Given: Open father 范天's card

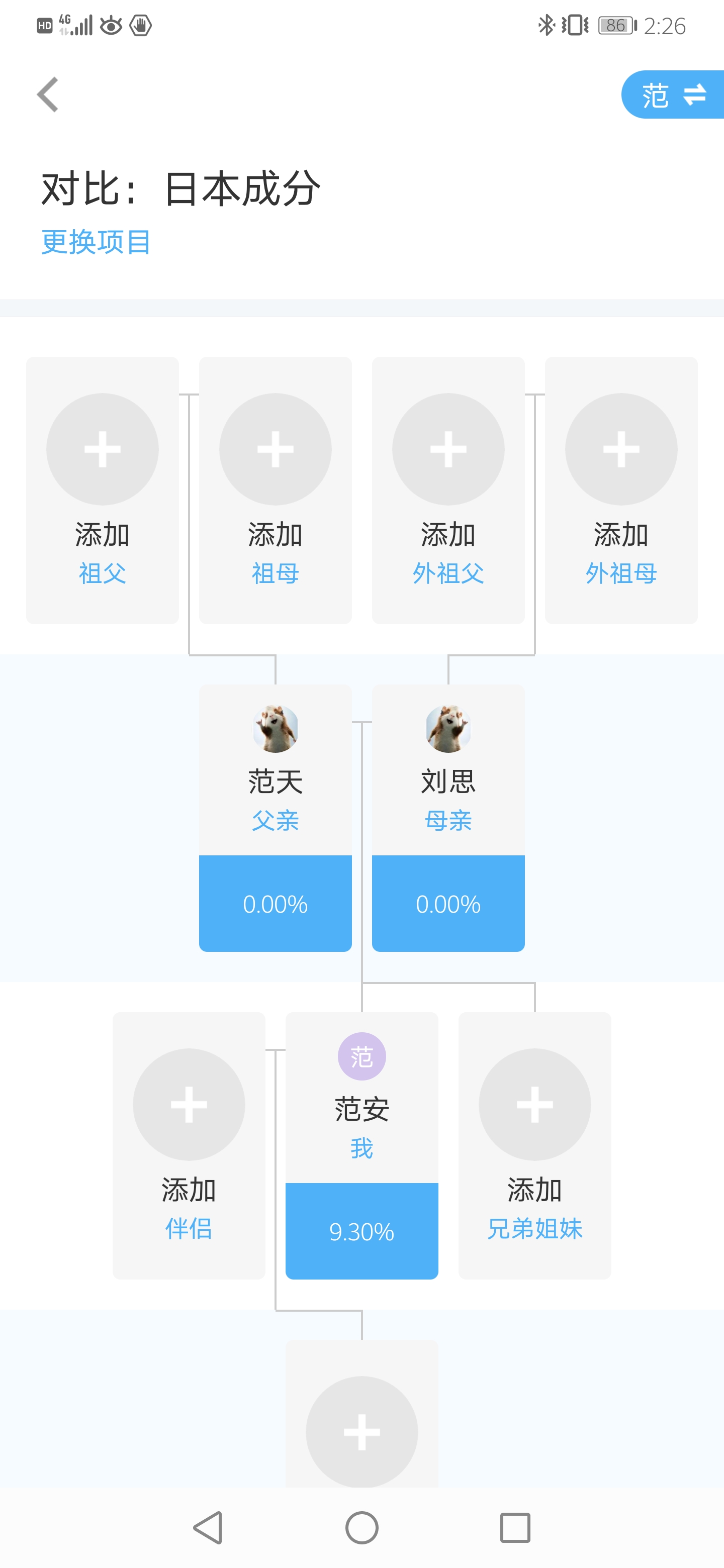Looking at the screenshot, I should [x=275, y=818].
